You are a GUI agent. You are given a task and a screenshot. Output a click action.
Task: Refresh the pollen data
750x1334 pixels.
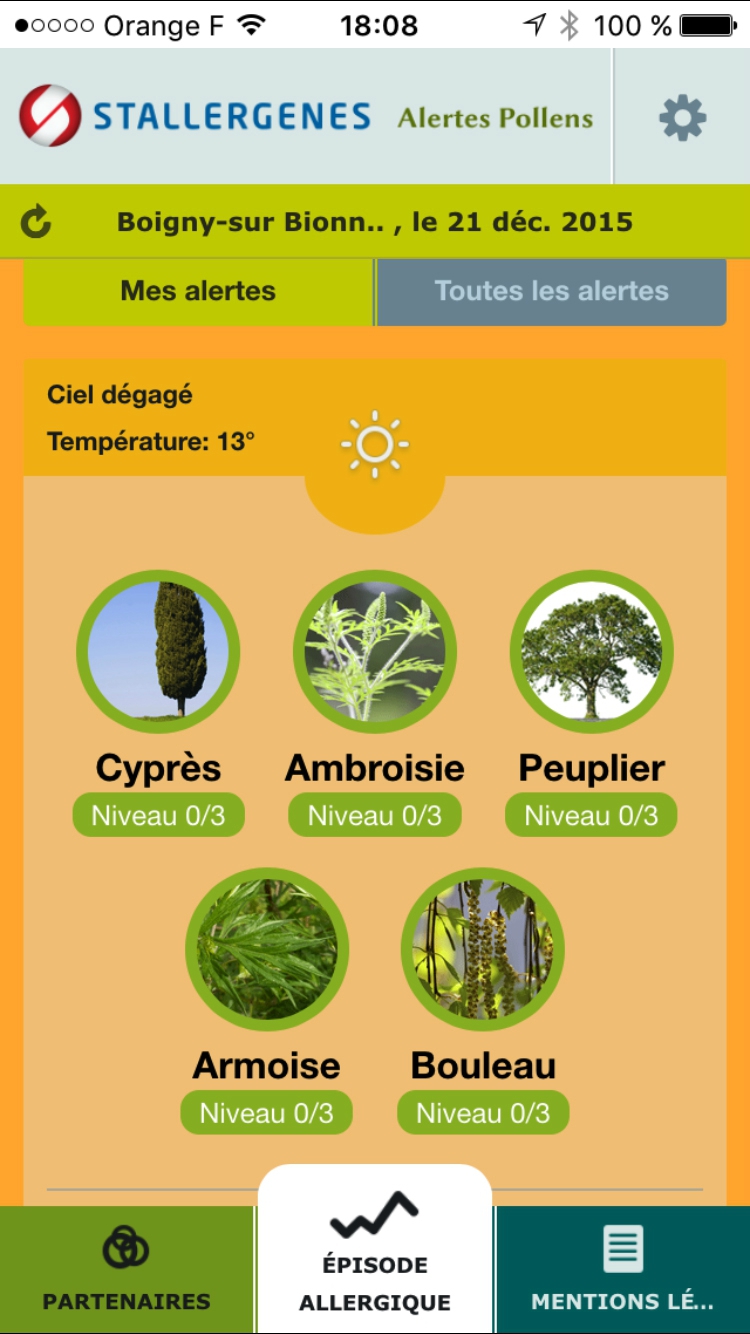tap(36, 222)
